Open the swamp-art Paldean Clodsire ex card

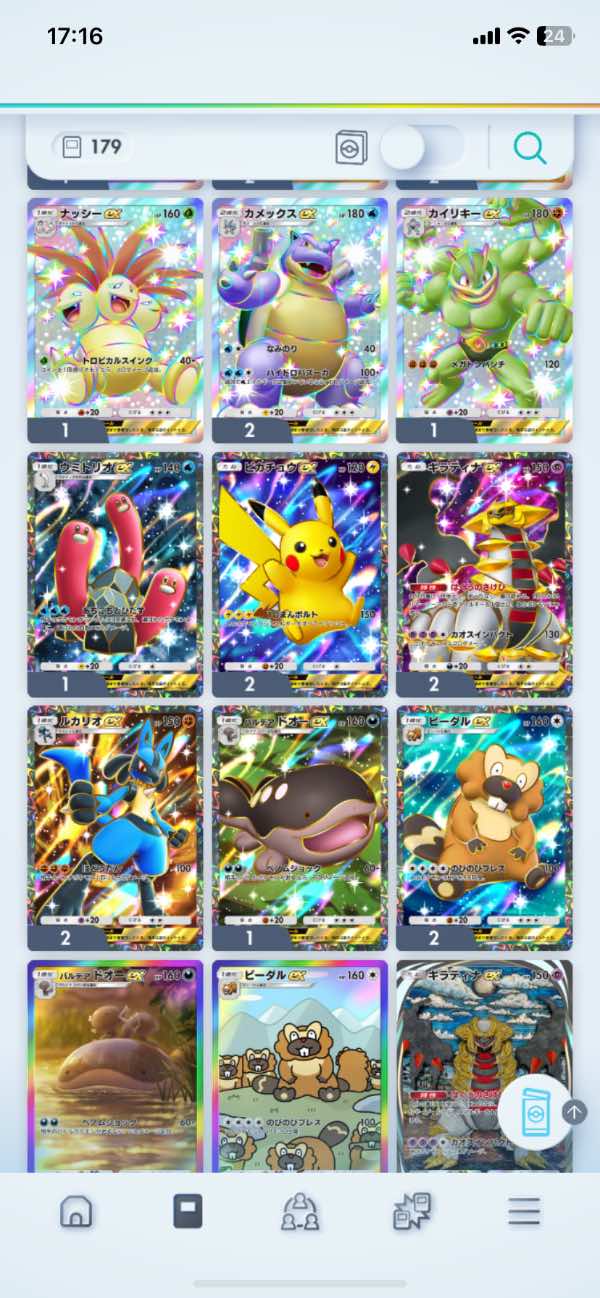[x=115, y=1066]
